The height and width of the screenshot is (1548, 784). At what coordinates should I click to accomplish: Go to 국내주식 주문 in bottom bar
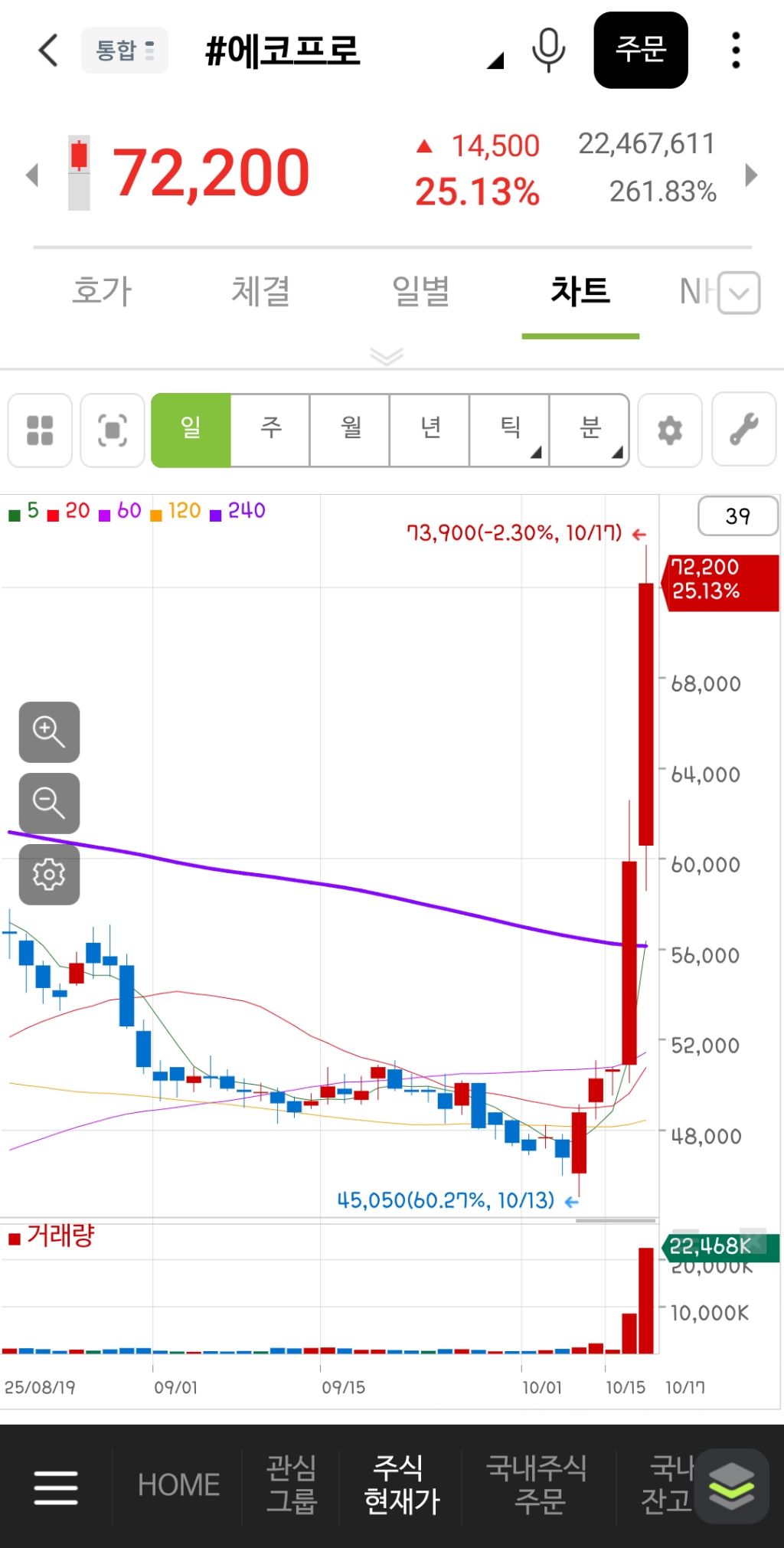pos(538,1485)
